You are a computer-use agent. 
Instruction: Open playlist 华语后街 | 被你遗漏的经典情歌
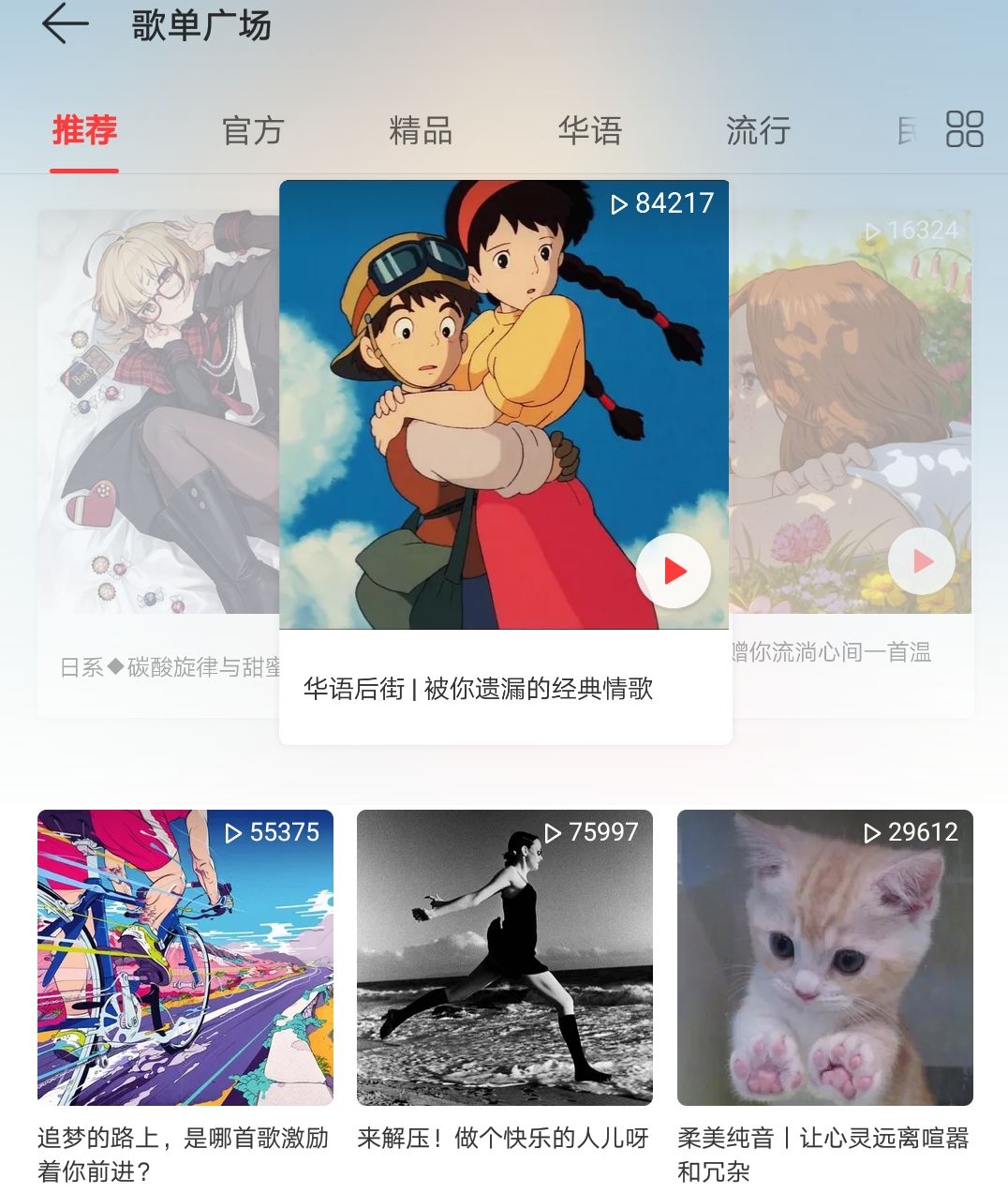[x=478, y=689]
